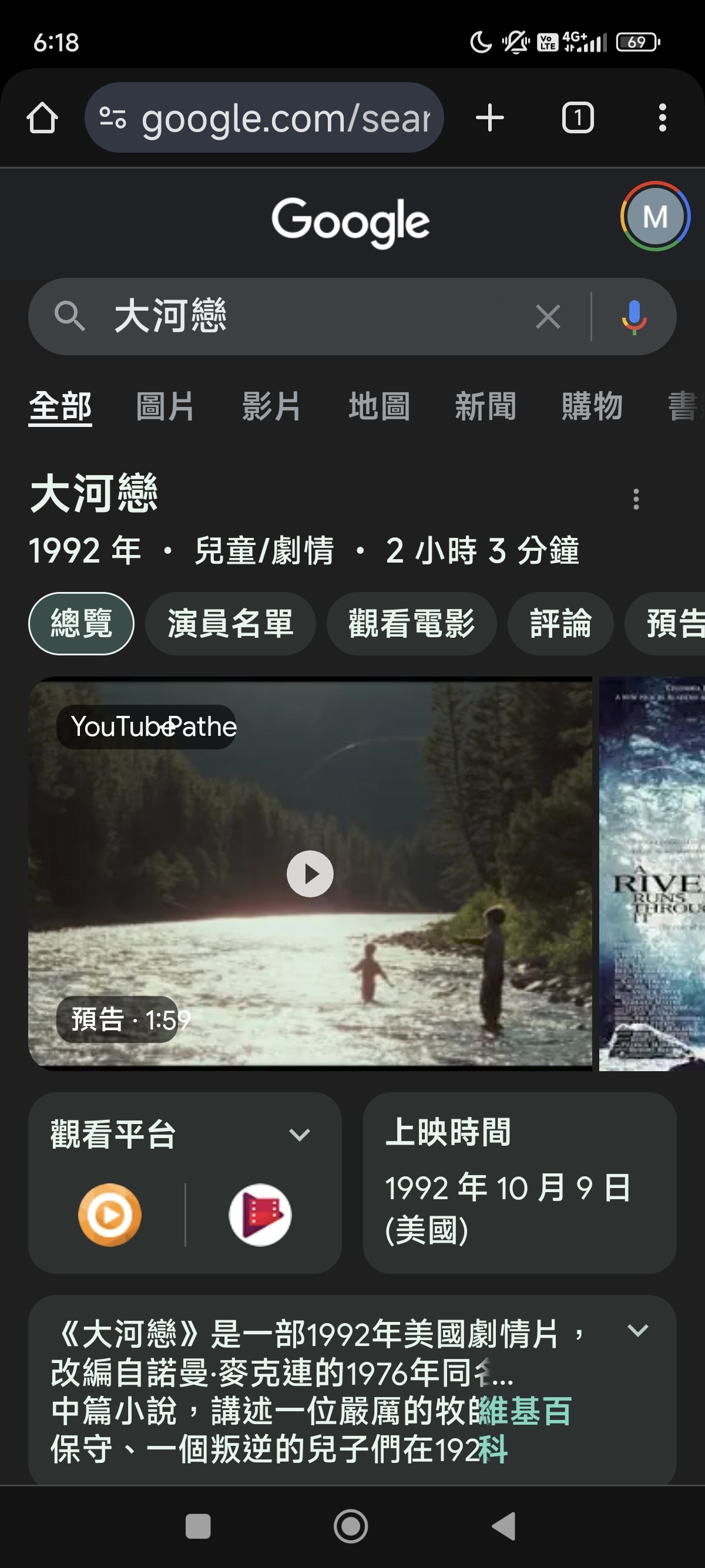Expand the 觀看平台 card
This screenshot has width=705, height=1568.
299,1135
